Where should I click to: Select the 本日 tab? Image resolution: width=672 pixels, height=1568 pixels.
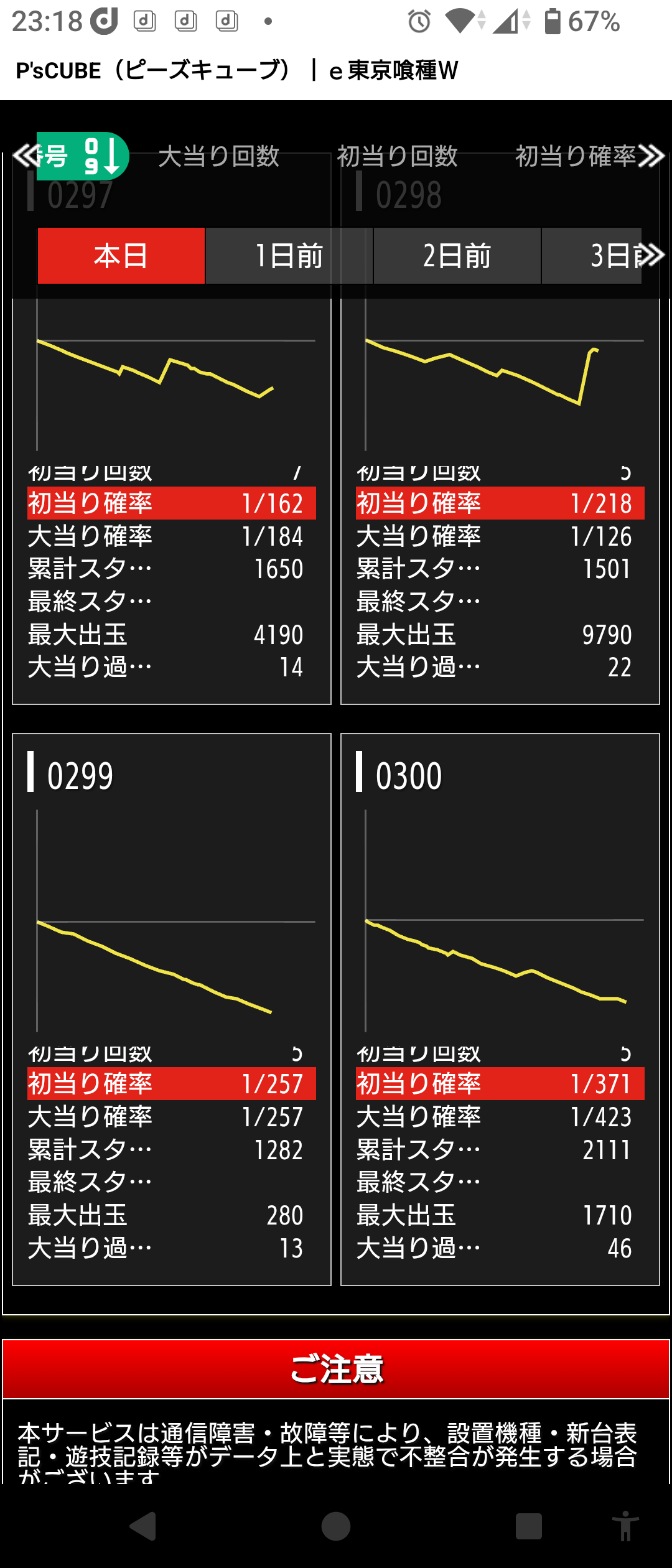tap(121, 256)
